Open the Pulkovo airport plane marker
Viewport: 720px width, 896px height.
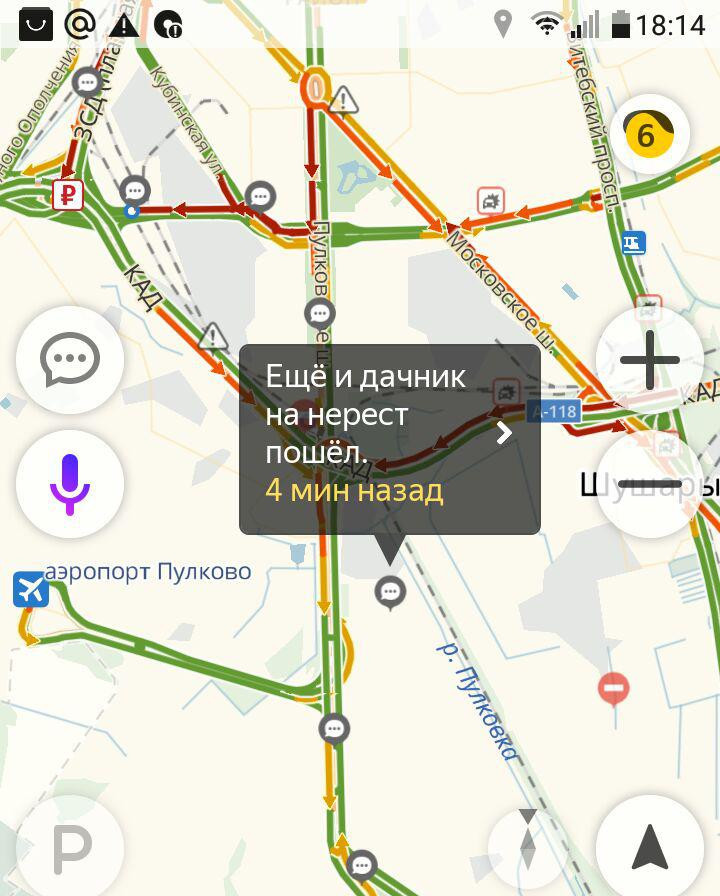pos(31,590)
